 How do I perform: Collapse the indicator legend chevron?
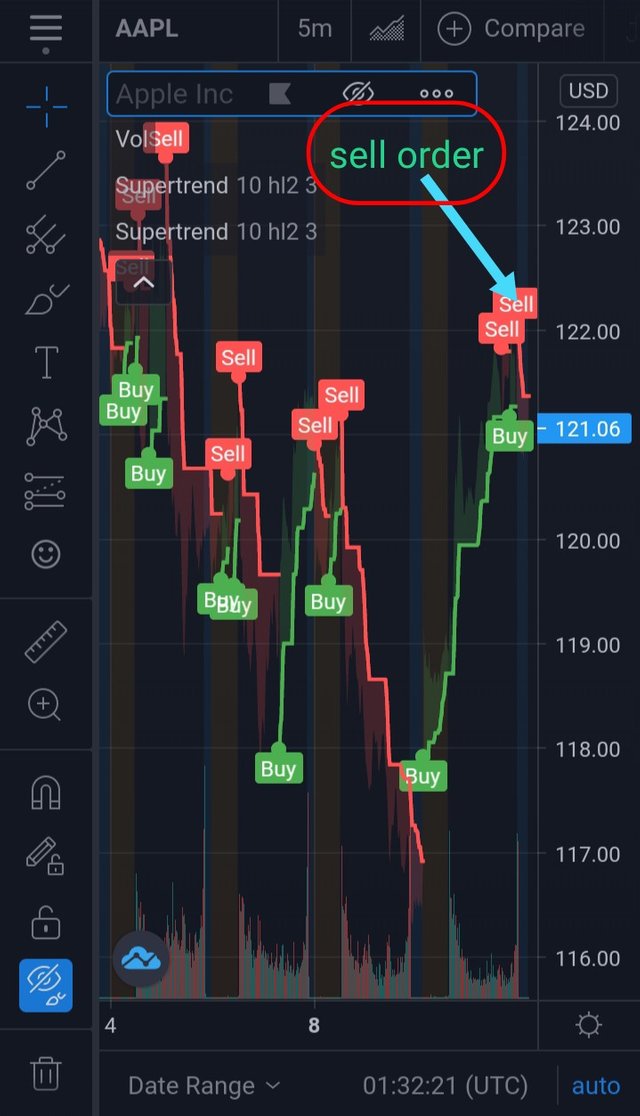tap(143, 283)
